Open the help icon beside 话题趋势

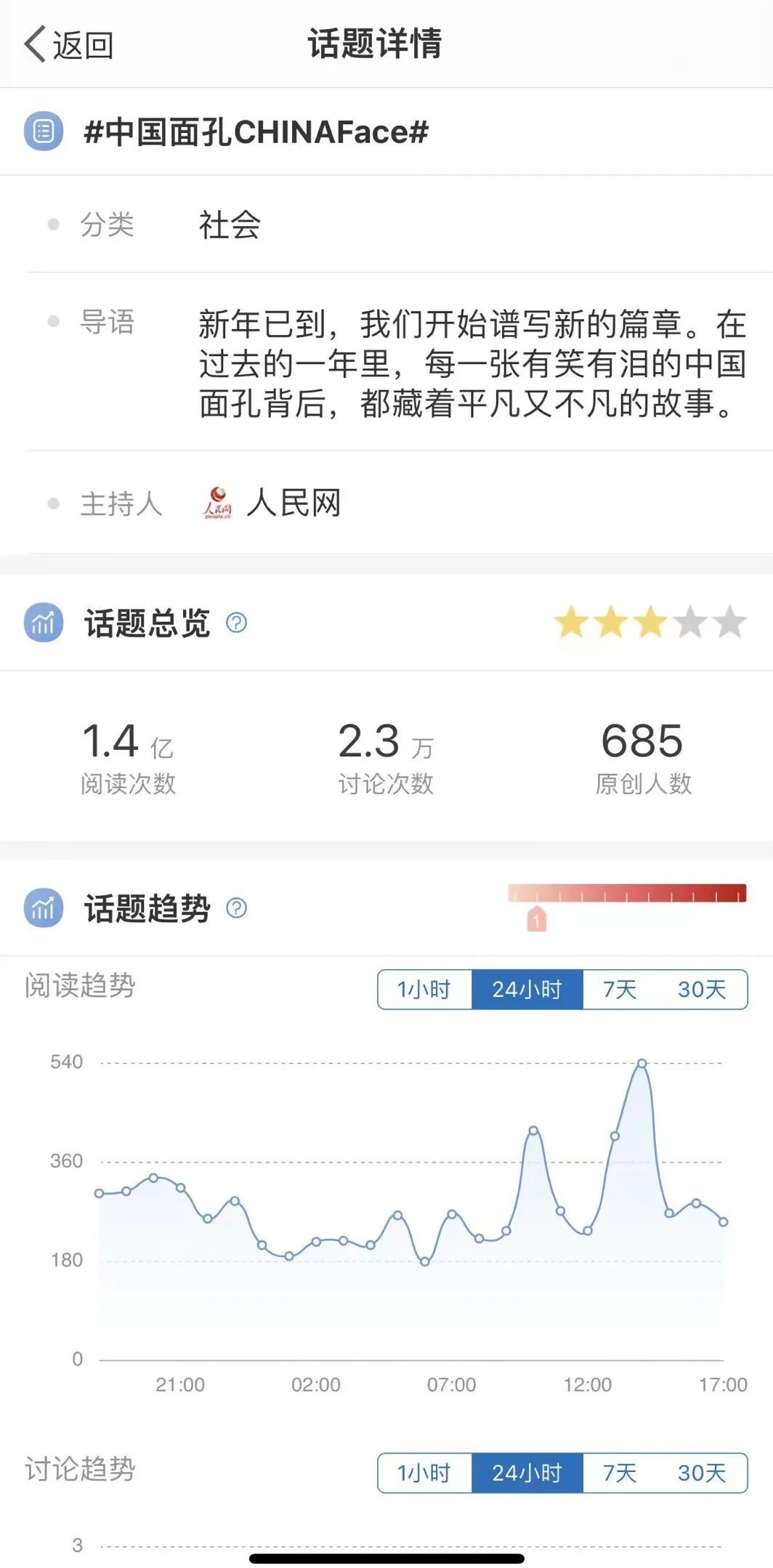(237, 908)
